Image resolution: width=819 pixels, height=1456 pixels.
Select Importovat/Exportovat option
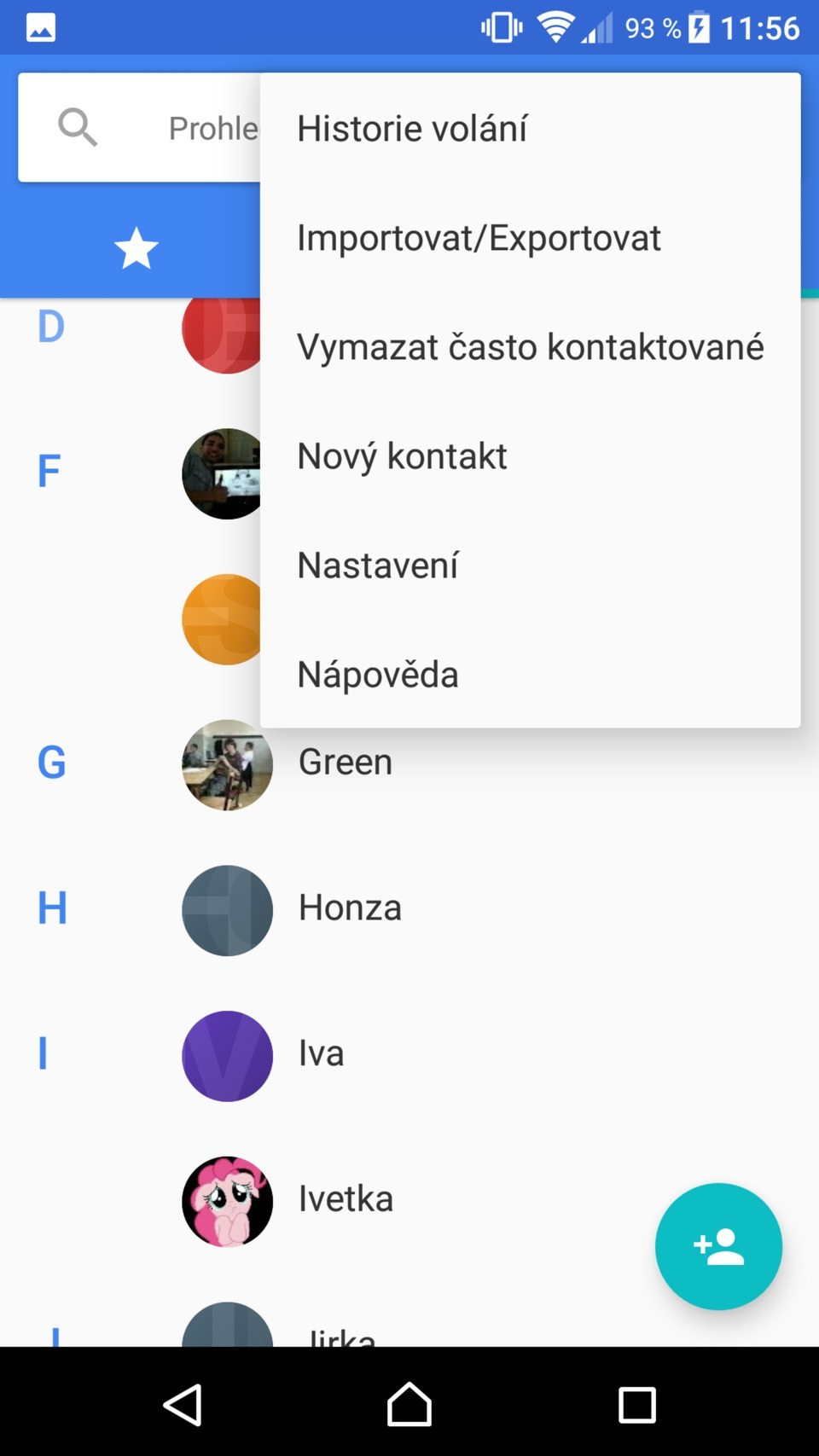[479, 238]
